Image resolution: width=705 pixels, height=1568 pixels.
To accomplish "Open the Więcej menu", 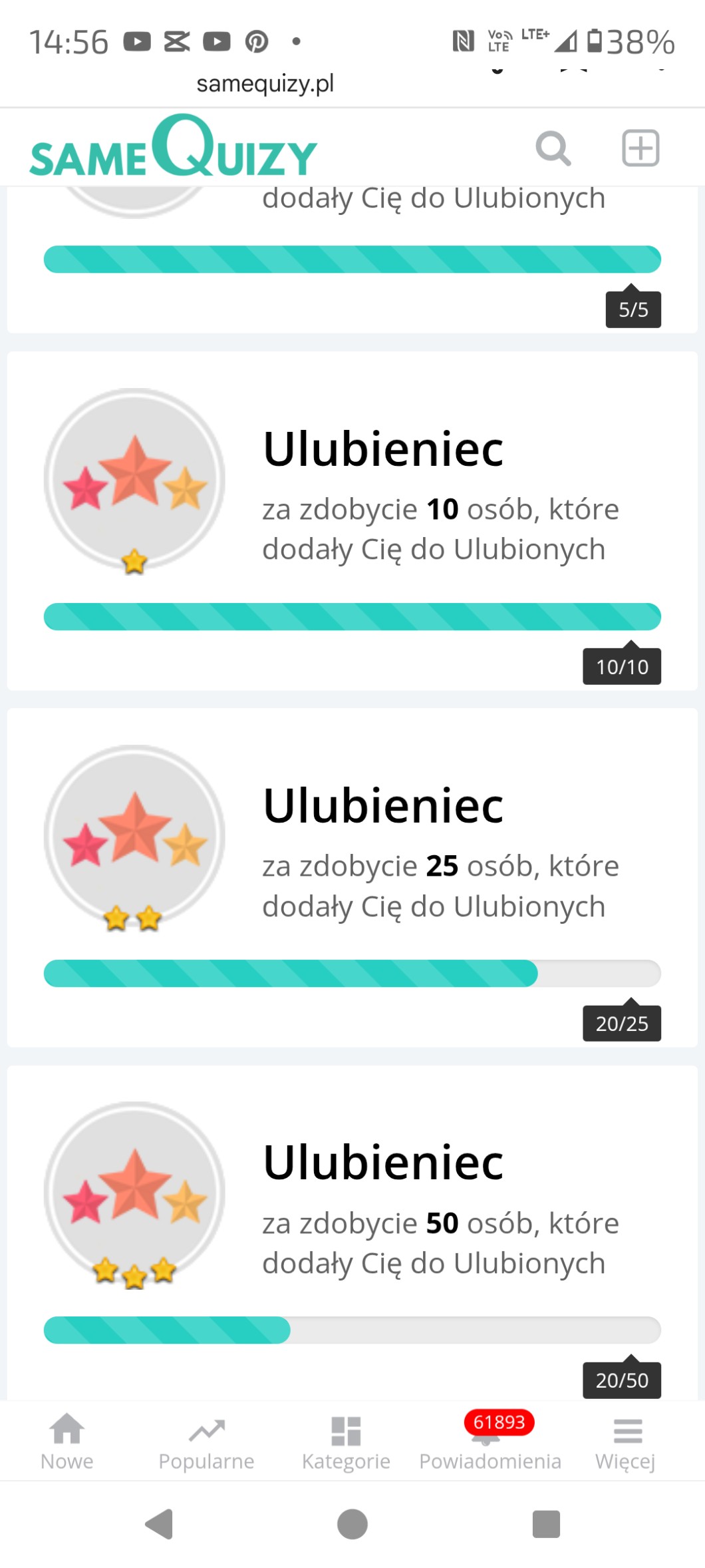I will 626,1442.
